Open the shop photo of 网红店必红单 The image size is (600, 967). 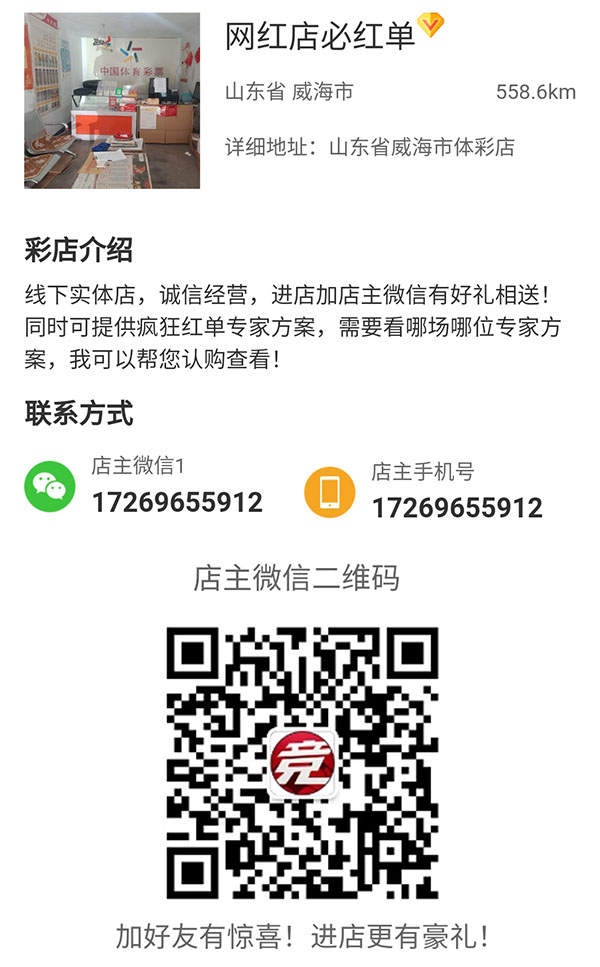click(112, 101)
